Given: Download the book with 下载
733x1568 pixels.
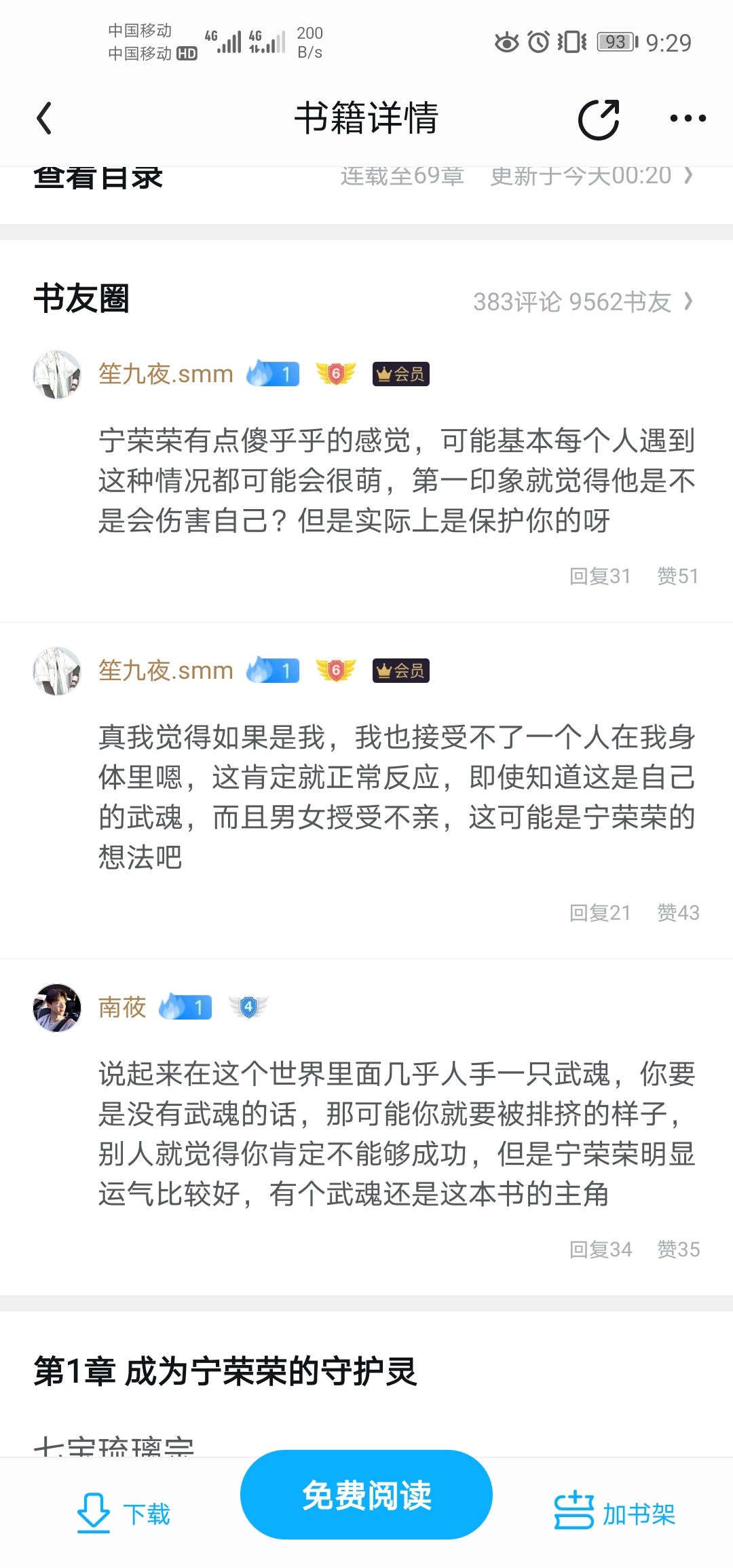Looking at the screenshot, I should (124, 1513).
